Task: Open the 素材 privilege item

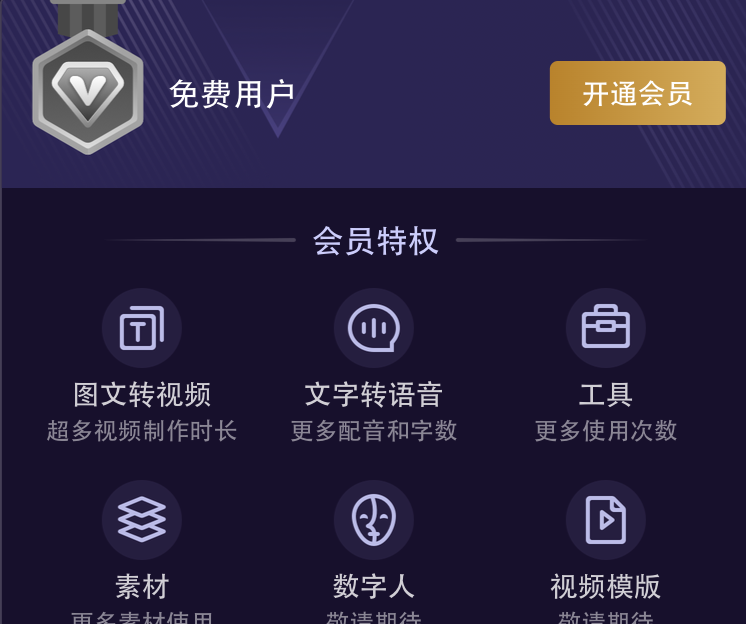Action: (142, 520)
